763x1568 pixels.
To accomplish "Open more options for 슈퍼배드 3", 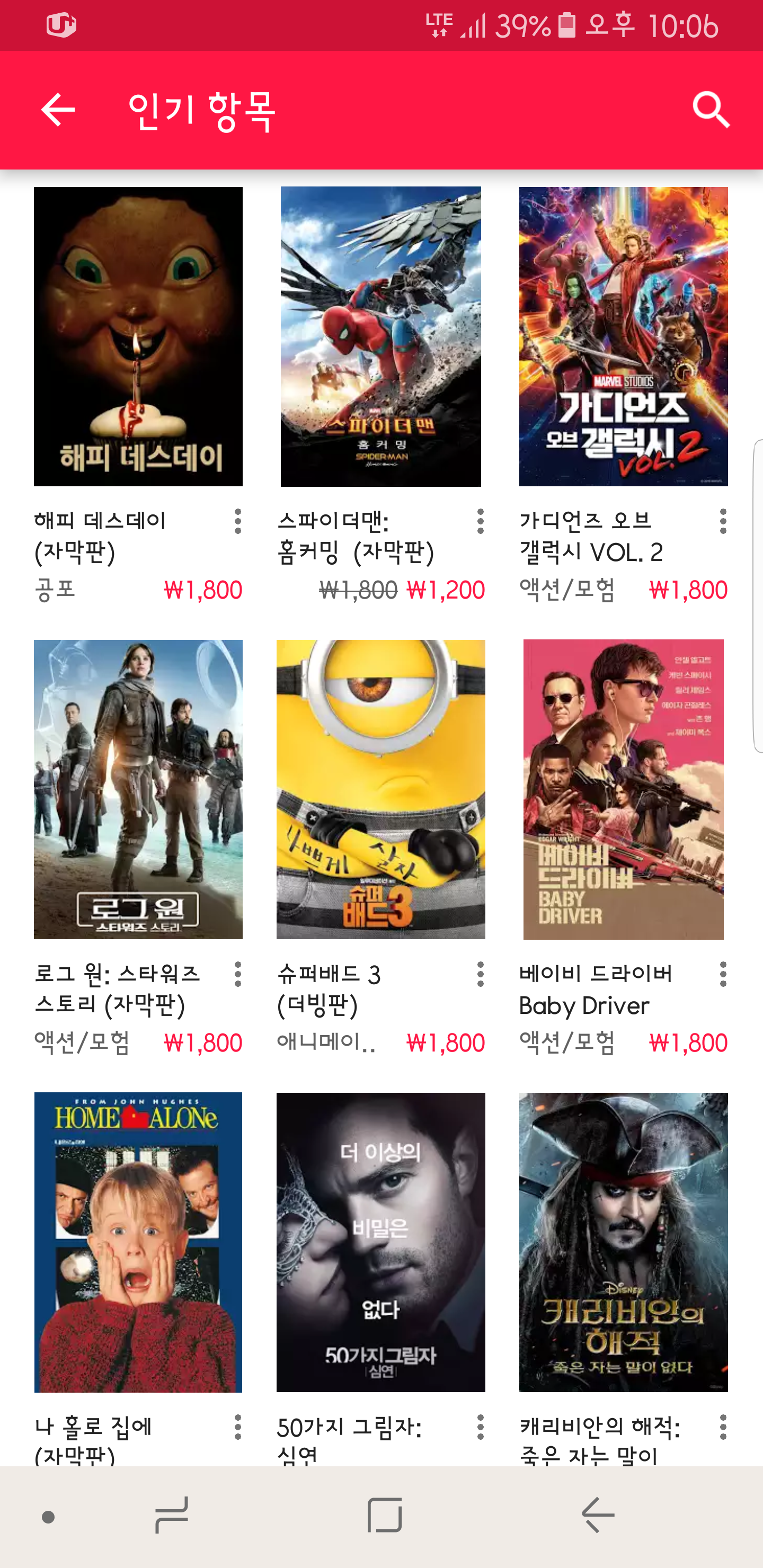I will click(x=481, y=975).
